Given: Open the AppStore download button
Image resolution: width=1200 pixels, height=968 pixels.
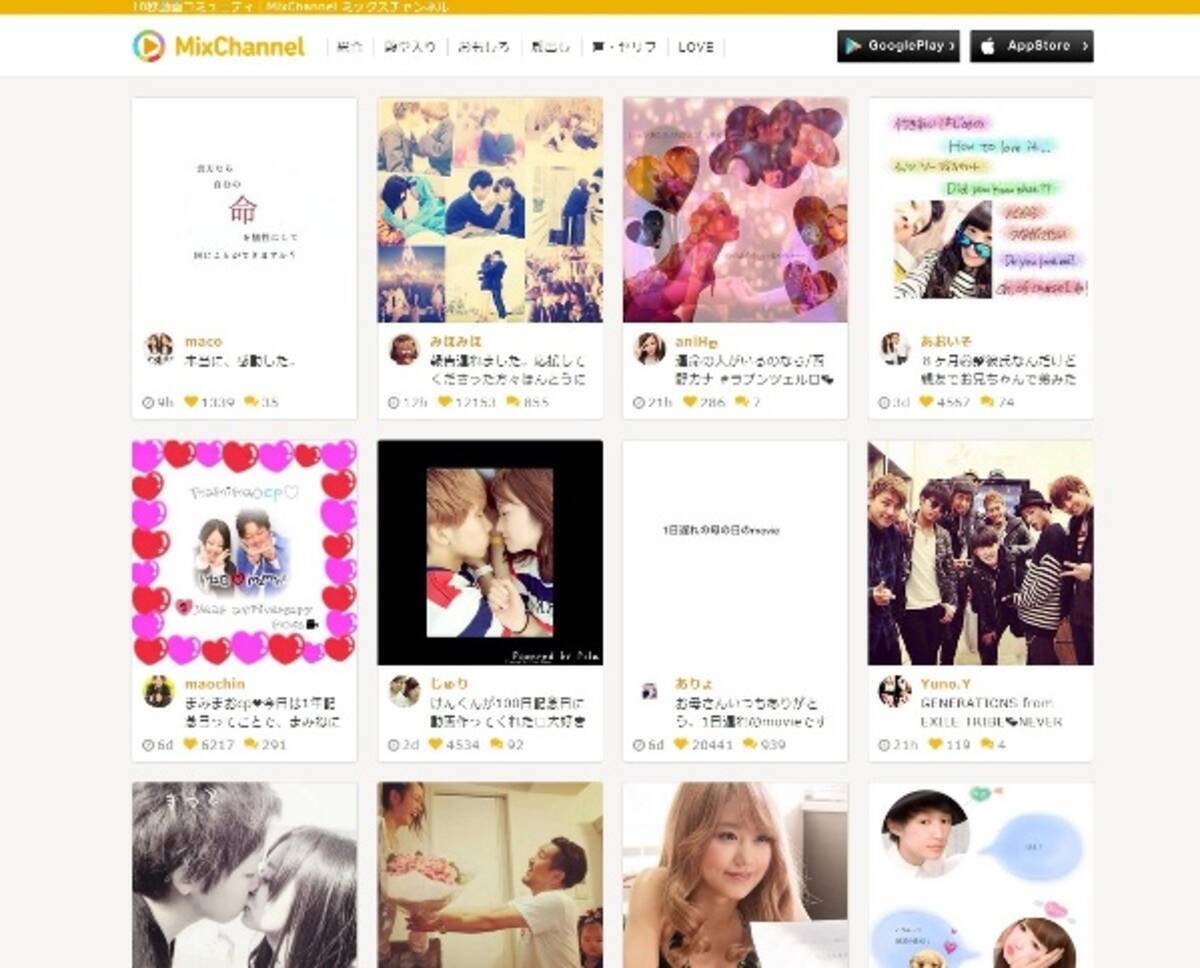Looking at the screenshot, I should [1031, 46].
